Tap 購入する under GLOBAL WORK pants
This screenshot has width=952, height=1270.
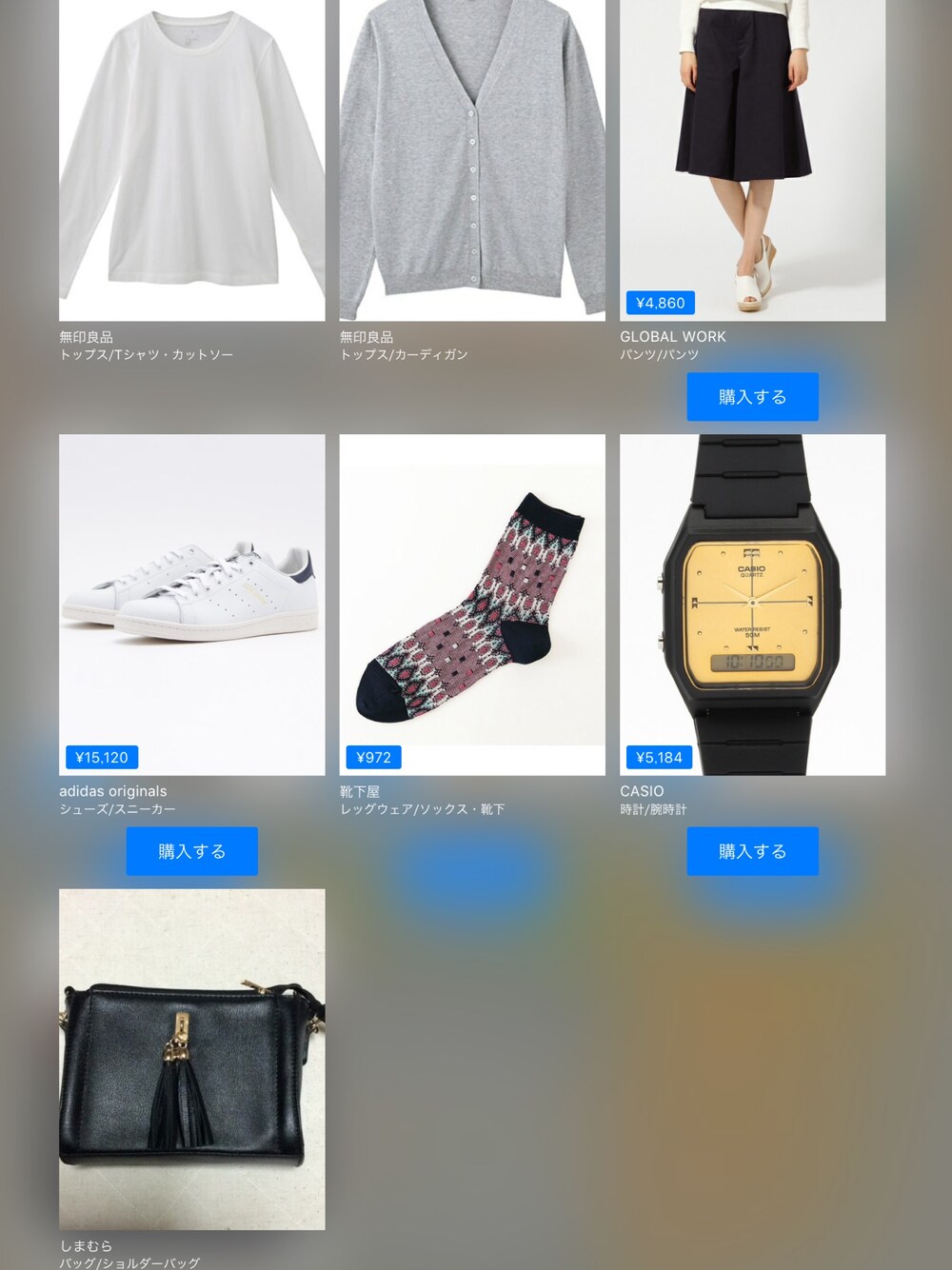752,397
